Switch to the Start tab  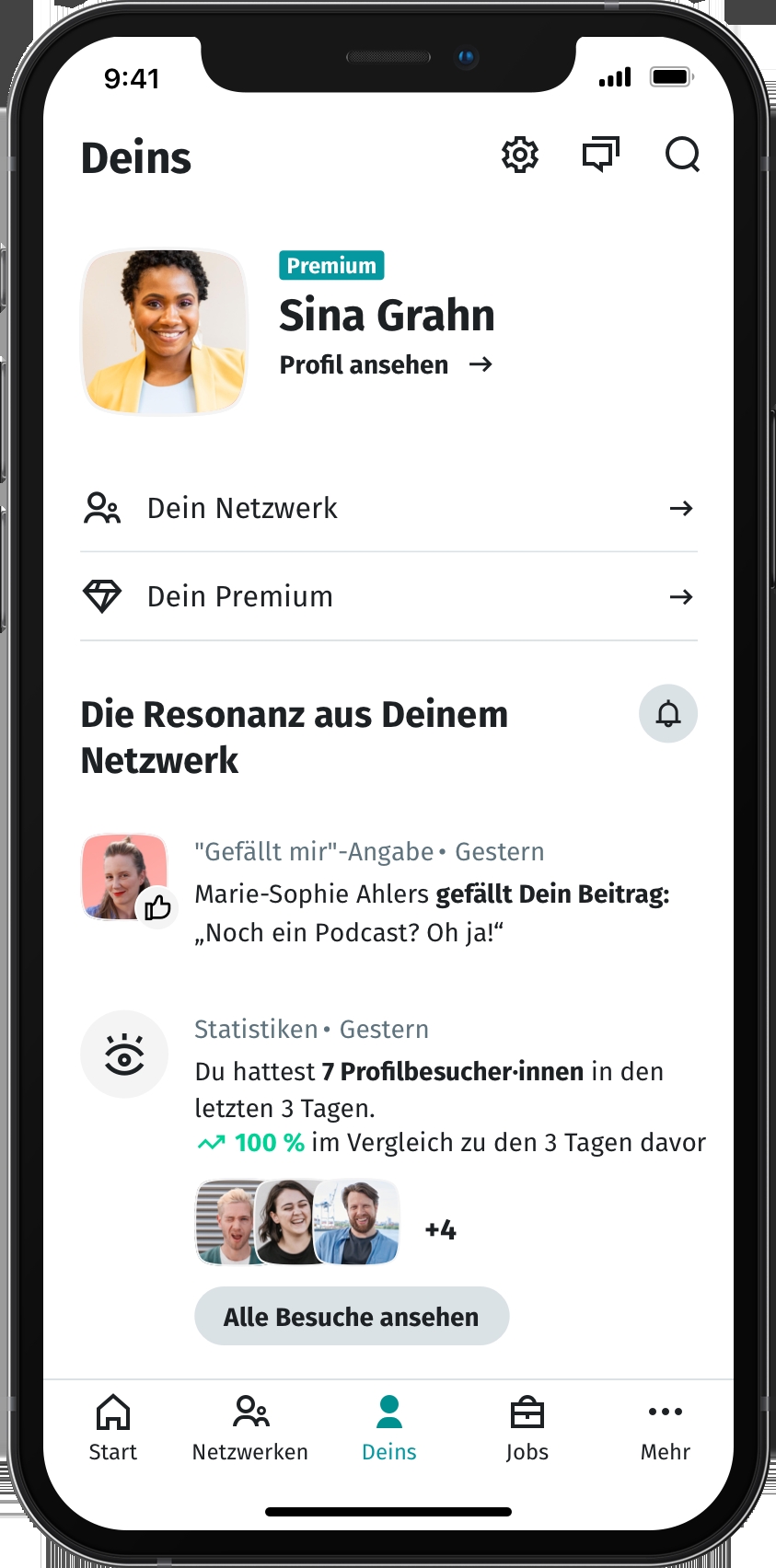(x=113, y=1428)
